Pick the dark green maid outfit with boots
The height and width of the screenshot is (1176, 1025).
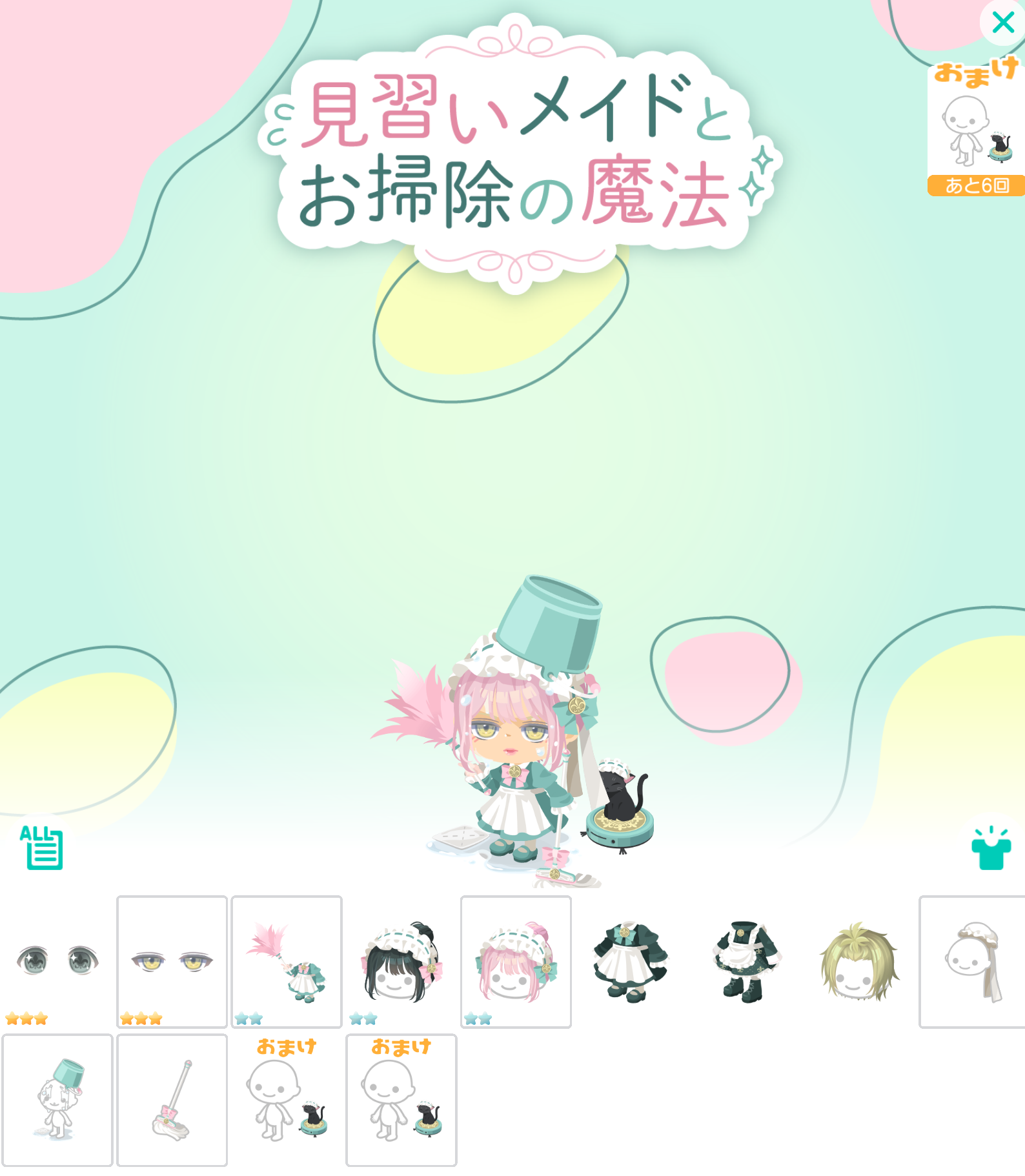745,961
